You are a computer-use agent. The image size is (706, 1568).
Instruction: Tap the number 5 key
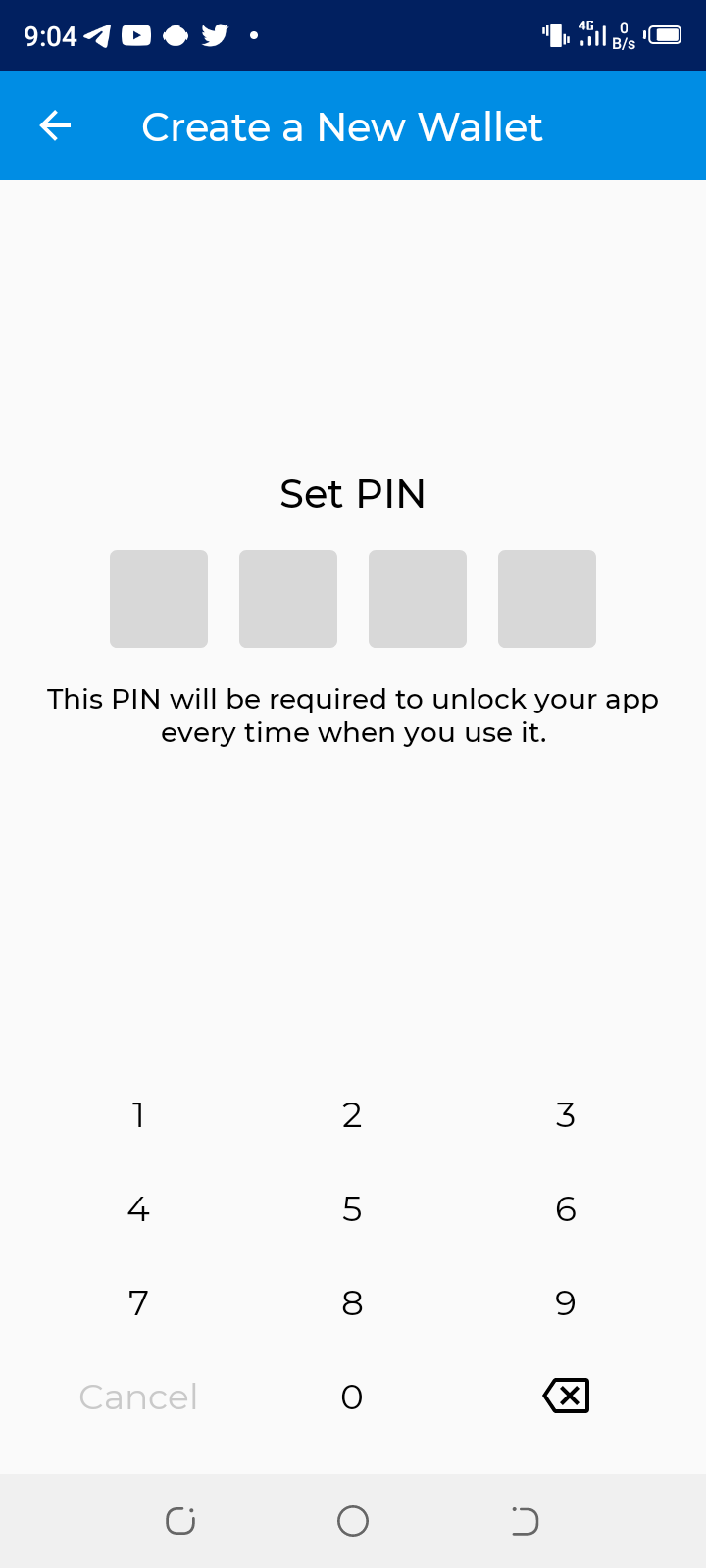pos(352,1209)
